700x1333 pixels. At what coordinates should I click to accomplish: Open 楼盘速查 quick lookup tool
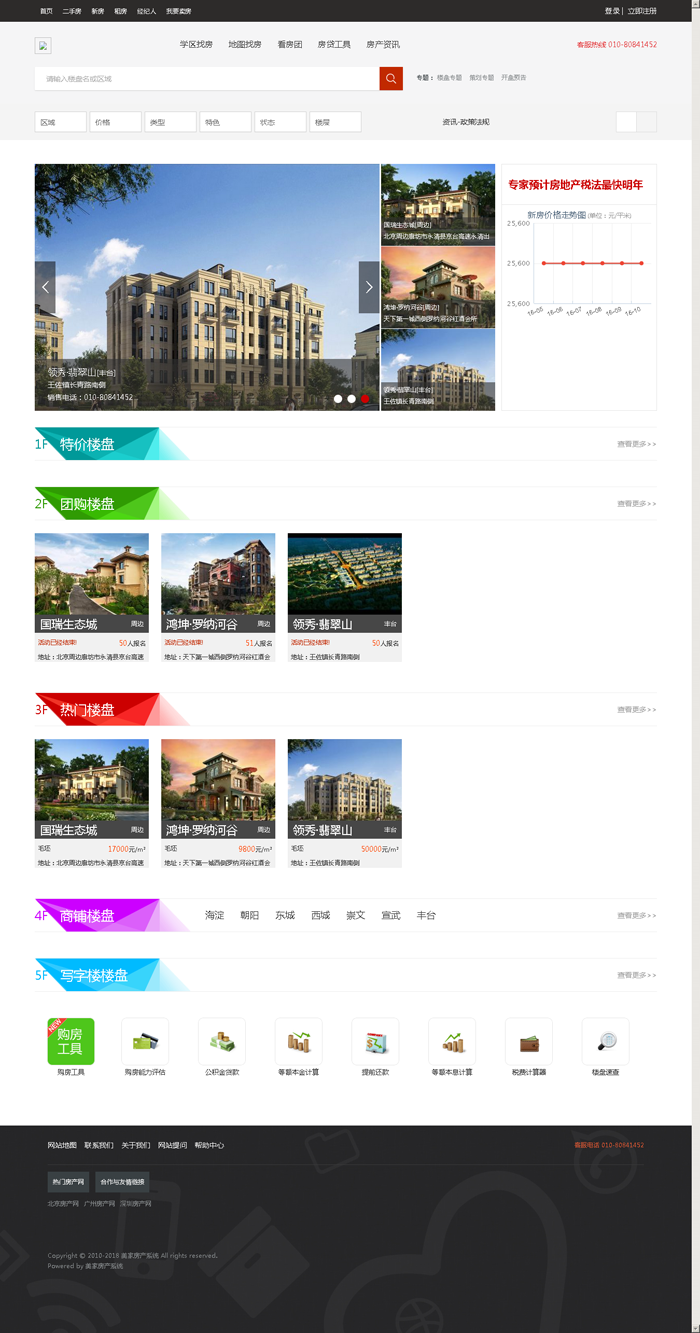click(x=606, y=1048)
